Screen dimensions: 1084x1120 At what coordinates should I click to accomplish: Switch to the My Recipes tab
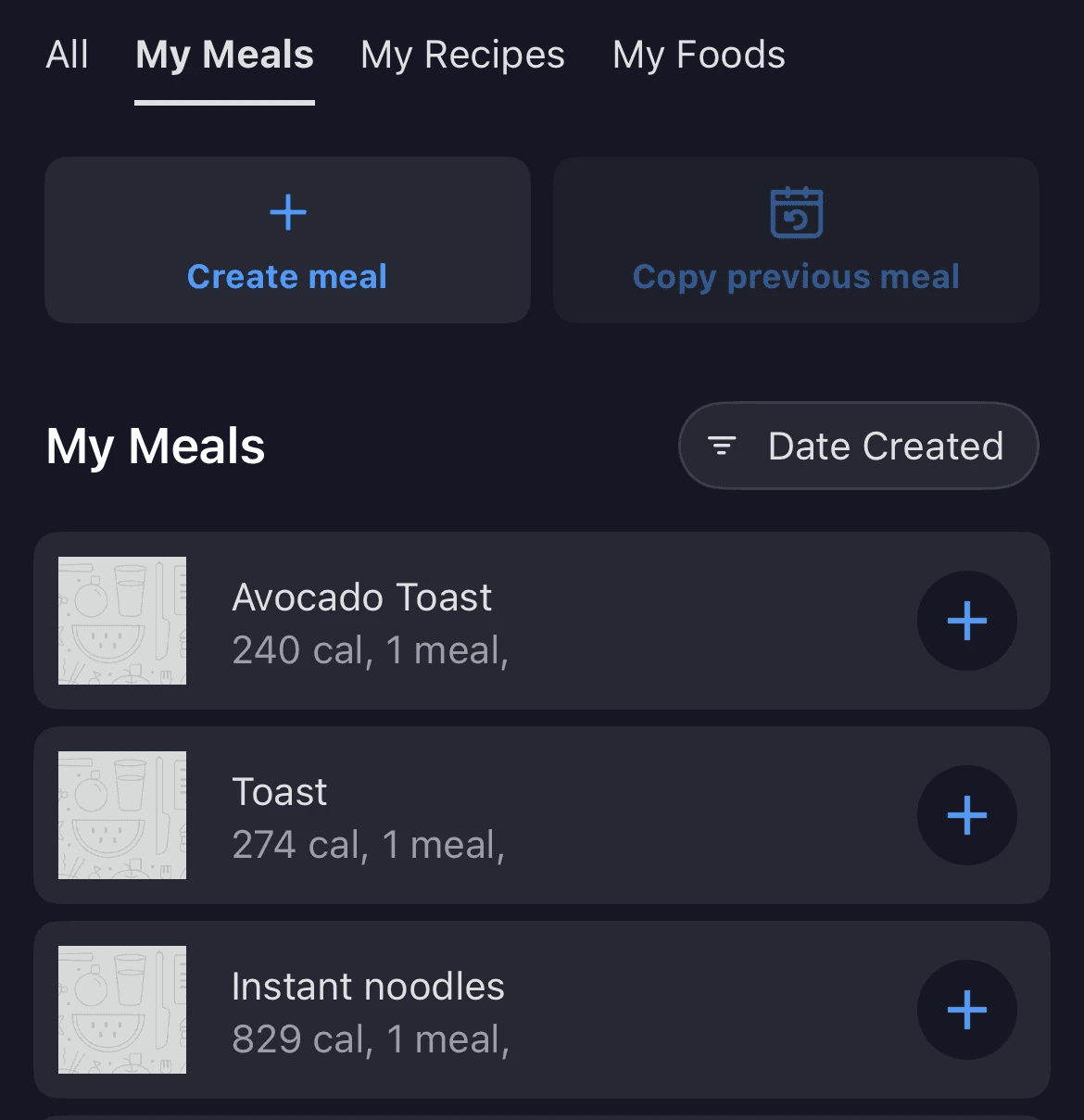[x=462, y=56]
